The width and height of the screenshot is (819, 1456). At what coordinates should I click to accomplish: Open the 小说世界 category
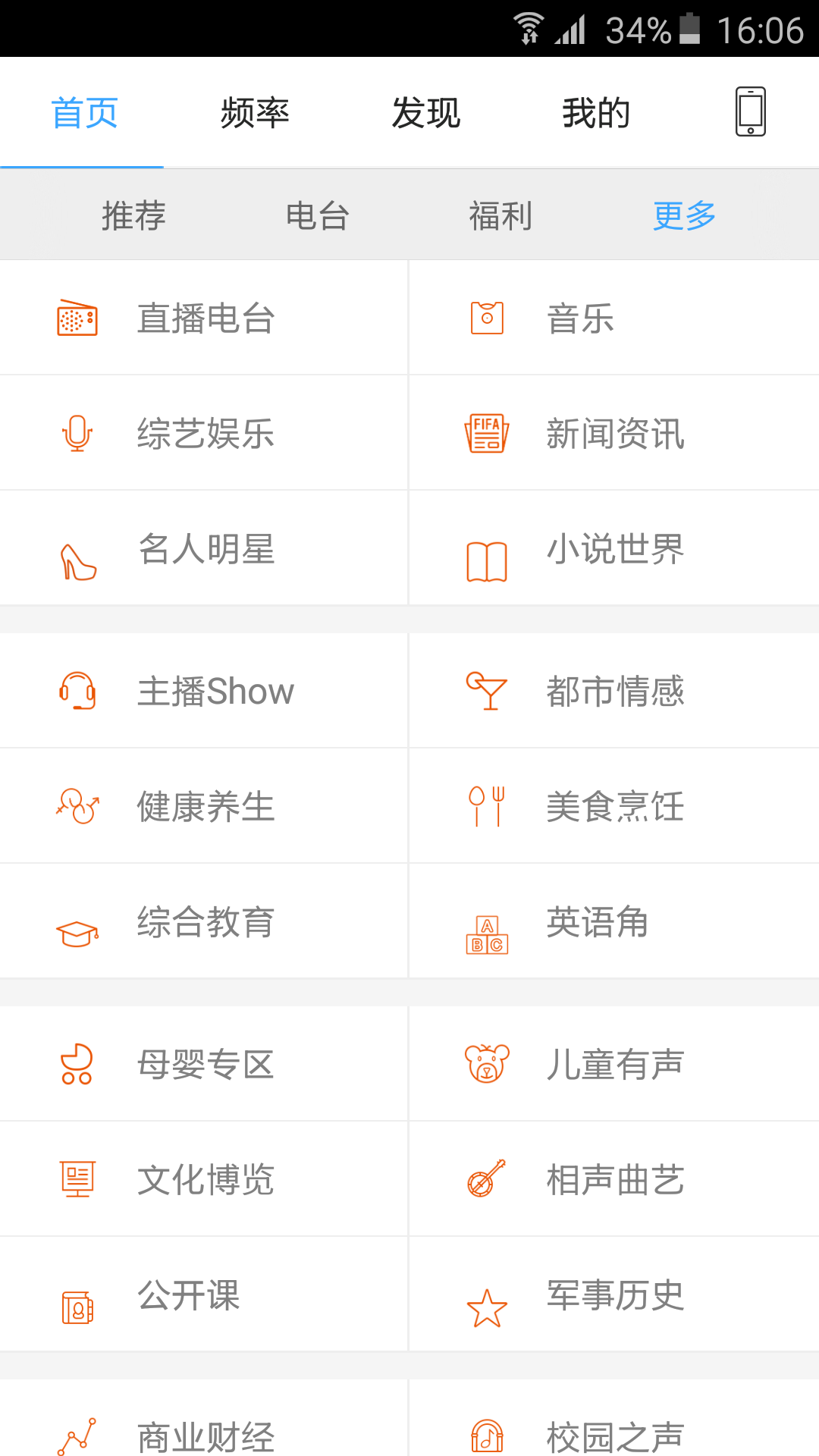tap(614, 548)
